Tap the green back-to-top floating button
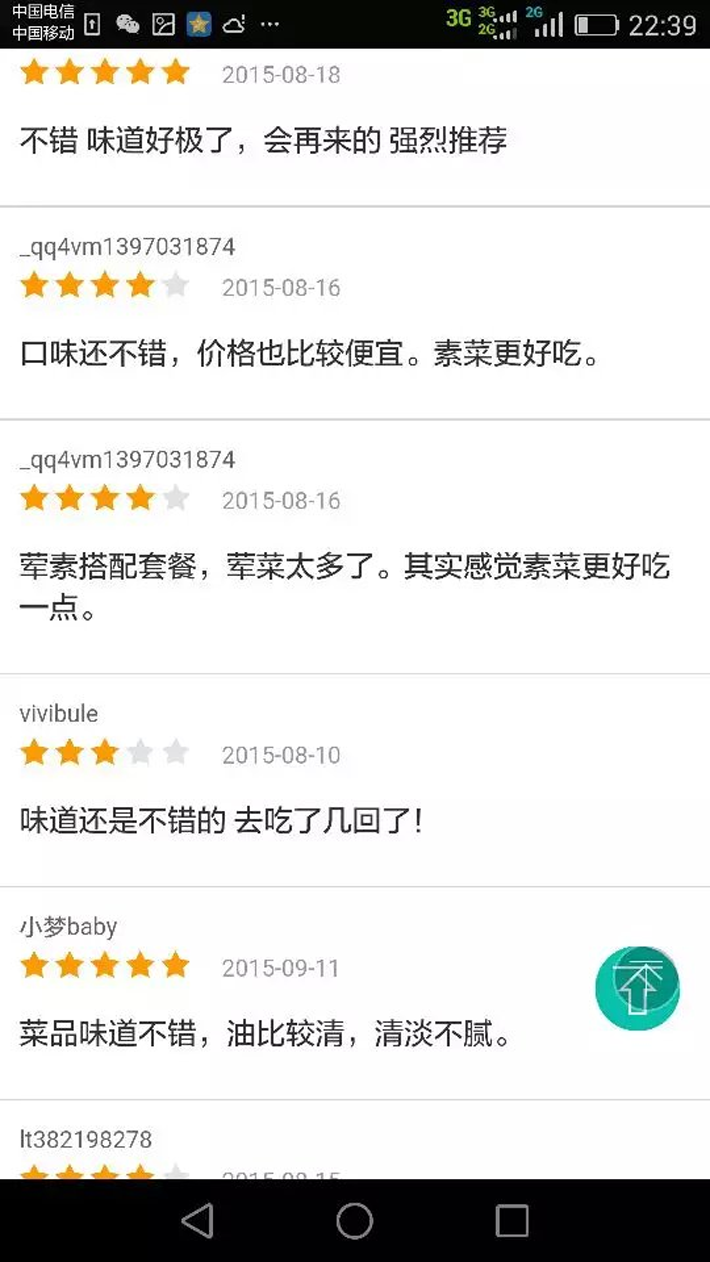This screenshot has height=1262, width=710. (x=637, y=988)
